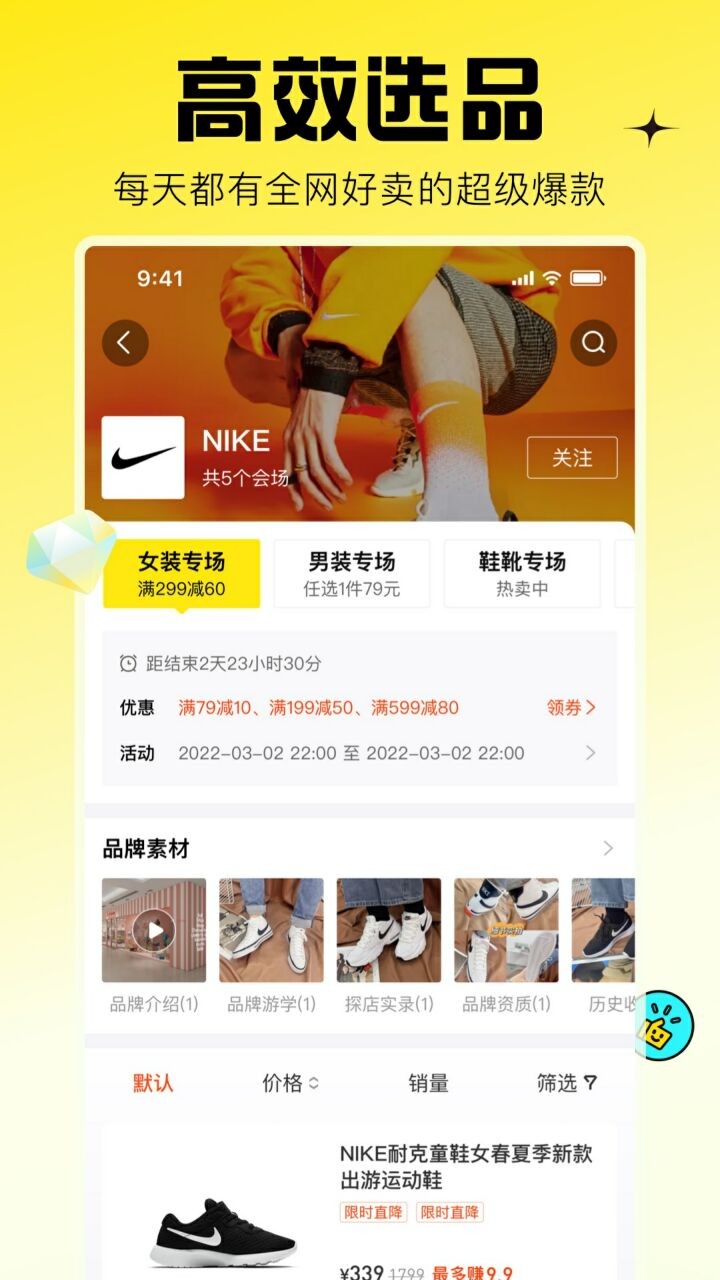Select the 限时直降 promotion tag
720x1280 pixels.
(373, 1212)
